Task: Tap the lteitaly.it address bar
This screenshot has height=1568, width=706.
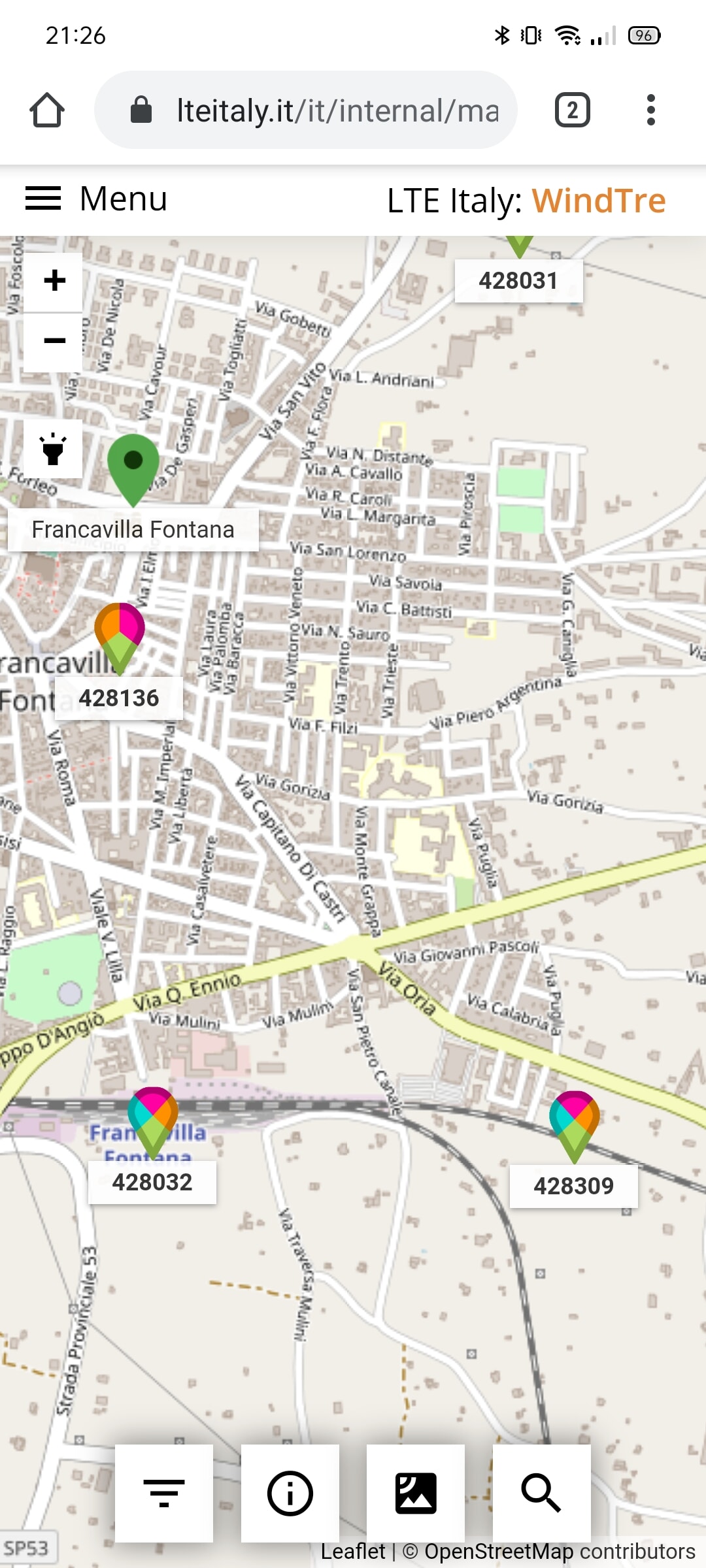Action: (306, 110)
